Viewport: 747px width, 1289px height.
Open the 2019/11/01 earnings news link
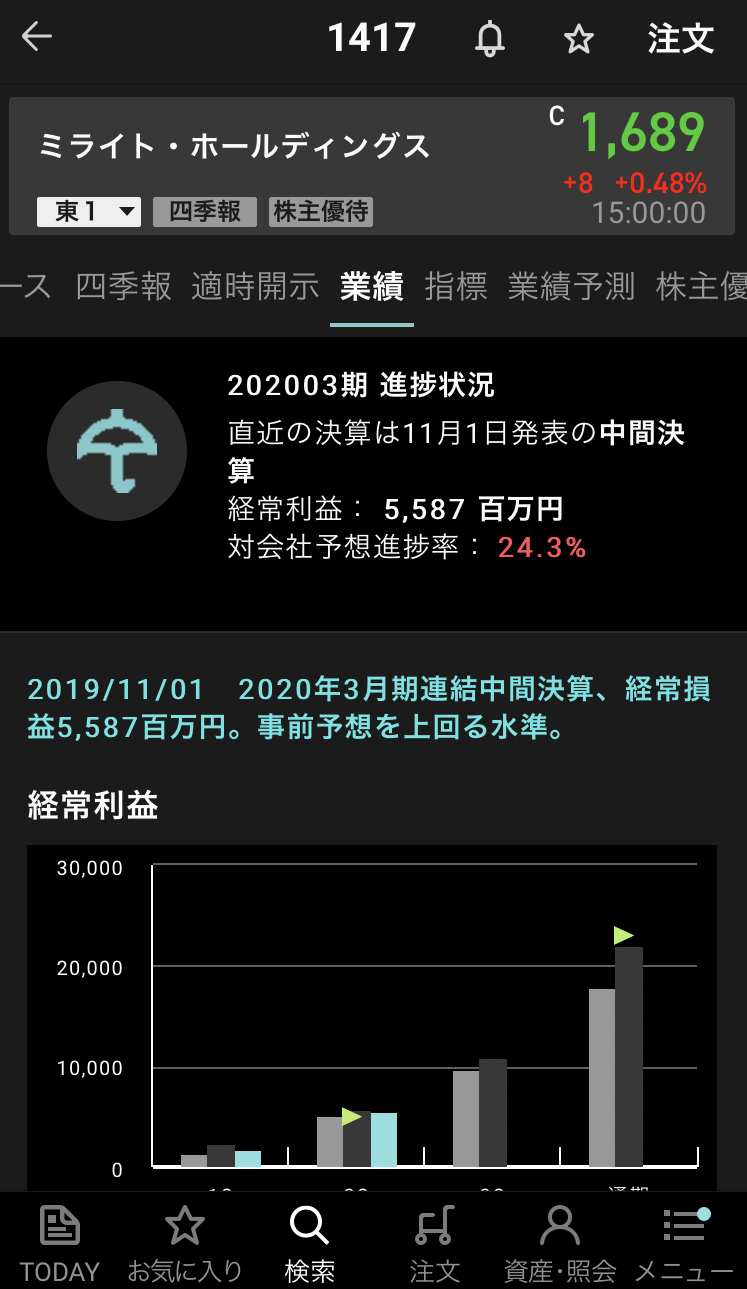point(370,708)
